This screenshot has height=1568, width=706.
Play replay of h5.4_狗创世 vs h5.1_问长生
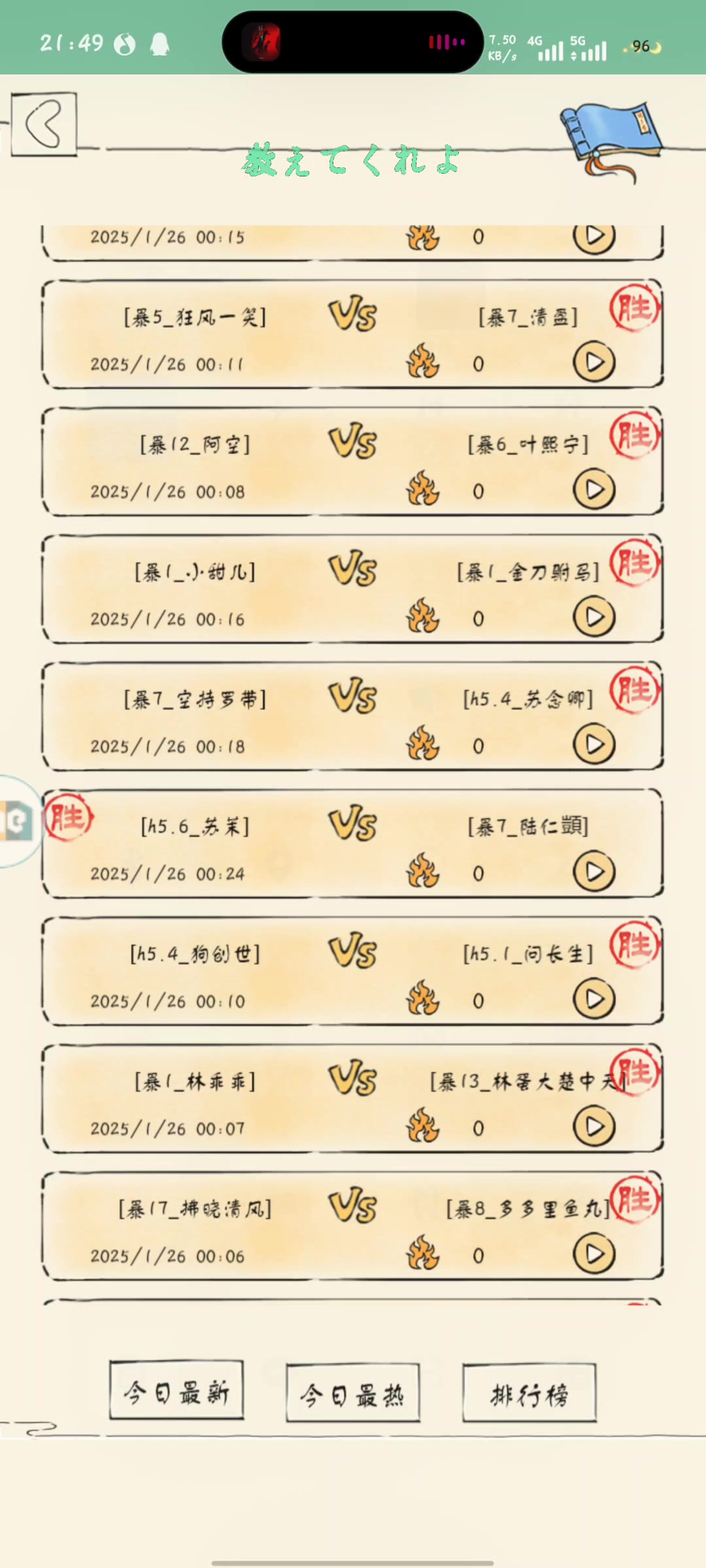pyautogui.click(x=594, y=999)
